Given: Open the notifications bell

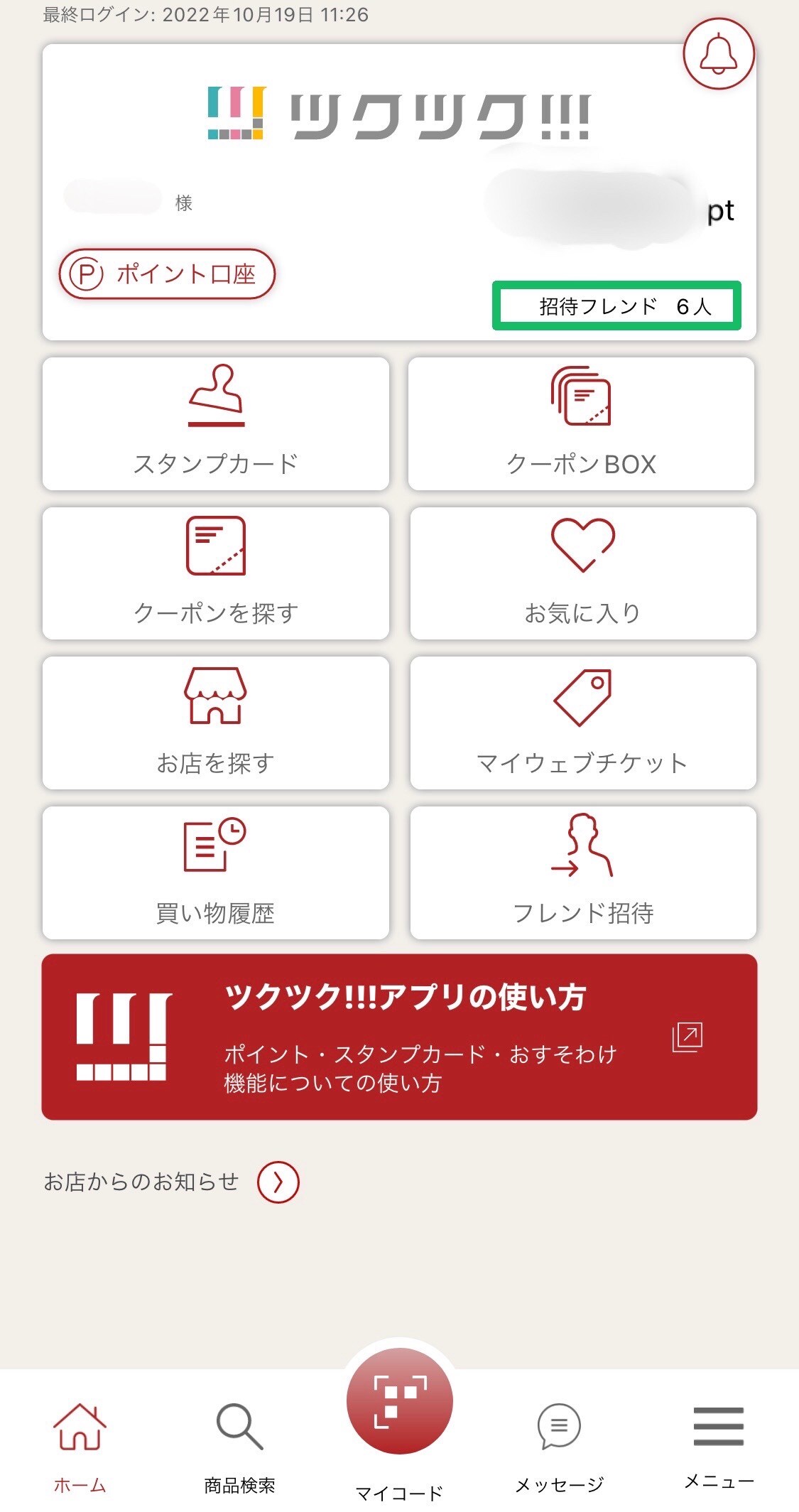Looking at the screenshot, I should (x=718, y=54).
